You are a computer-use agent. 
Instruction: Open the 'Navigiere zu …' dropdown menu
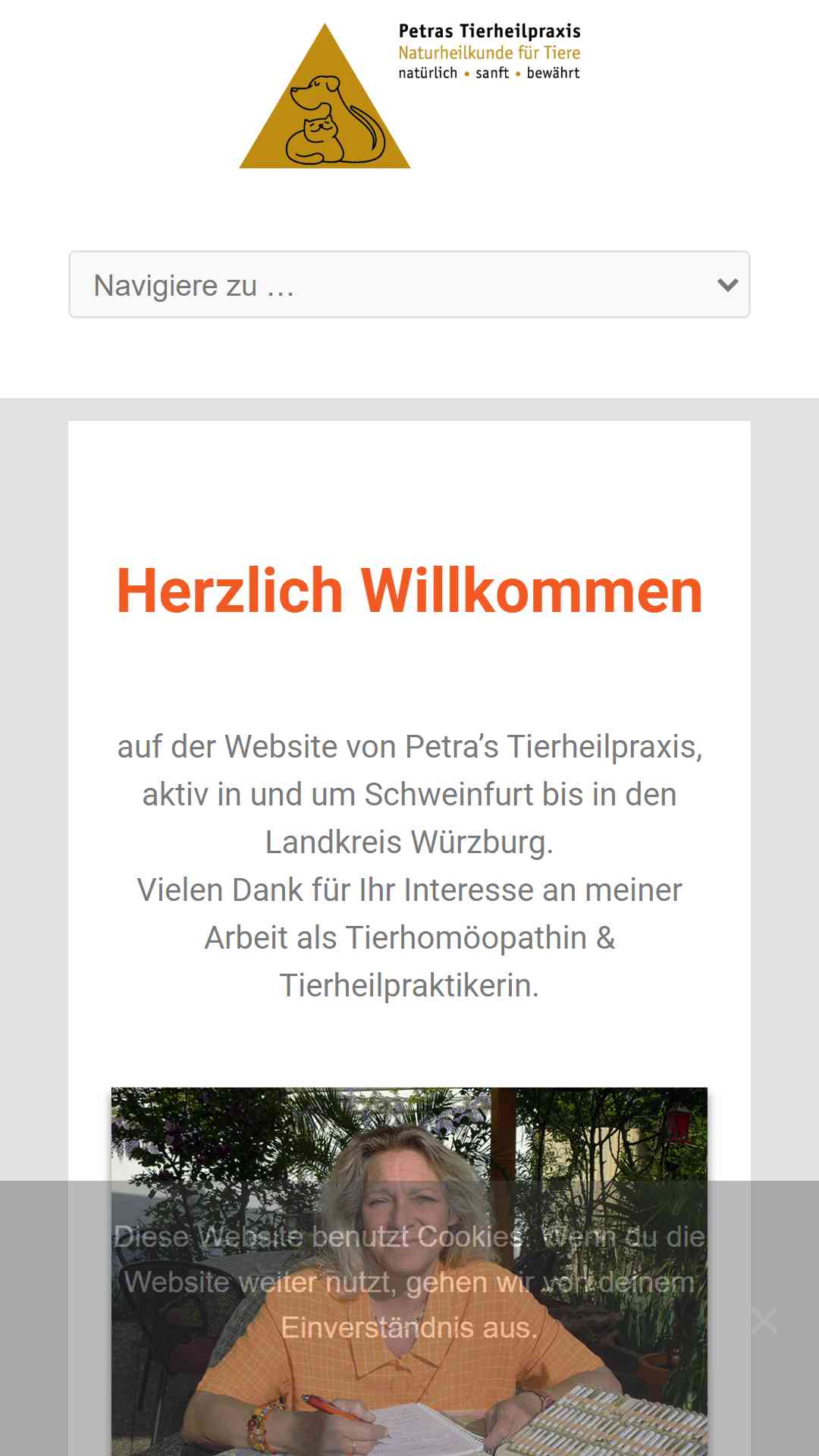[x=409, y=284]
